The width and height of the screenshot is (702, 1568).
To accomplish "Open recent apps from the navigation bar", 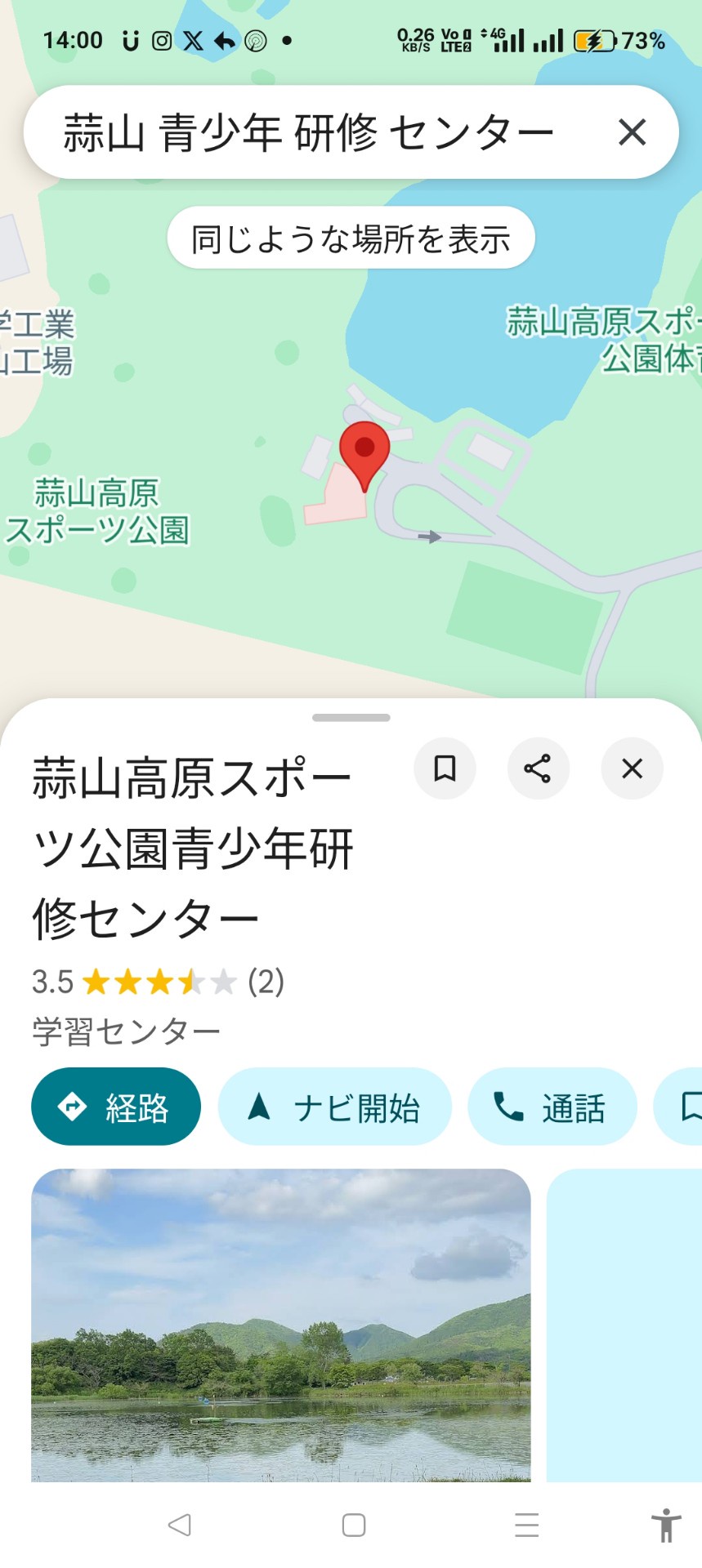I will (x=526, y=1525).
